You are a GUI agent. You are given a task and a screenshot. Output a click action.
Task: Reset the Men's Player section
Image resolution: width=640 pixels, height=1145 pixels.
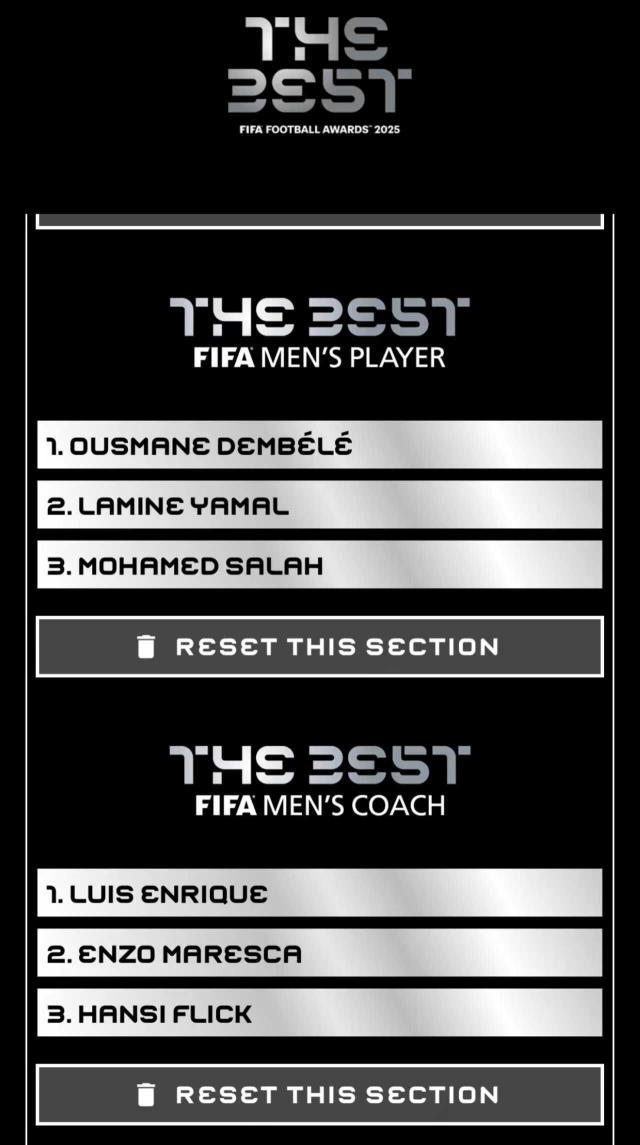[x=320, y=647]
